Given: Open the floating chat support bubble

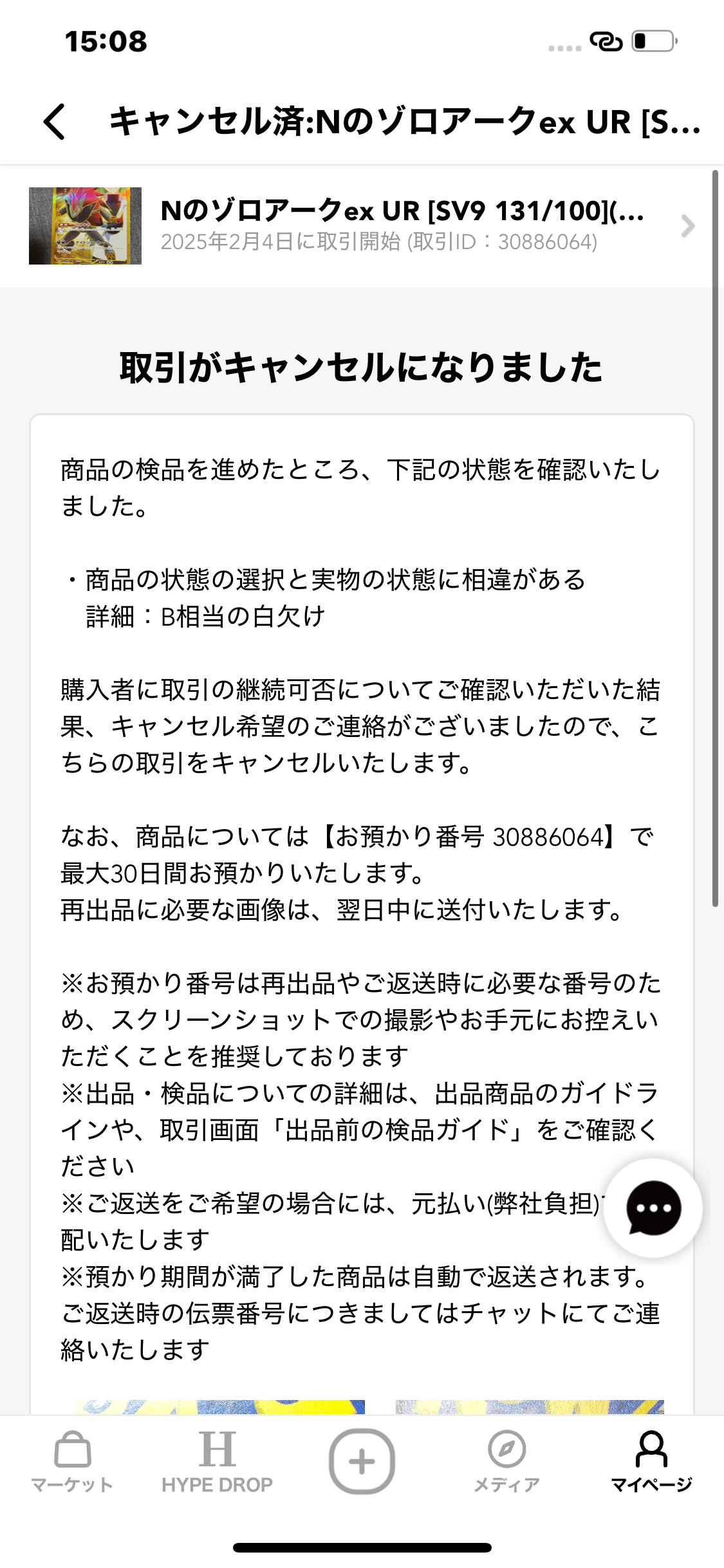Looking at the screenshot, I should point(653,1208).
